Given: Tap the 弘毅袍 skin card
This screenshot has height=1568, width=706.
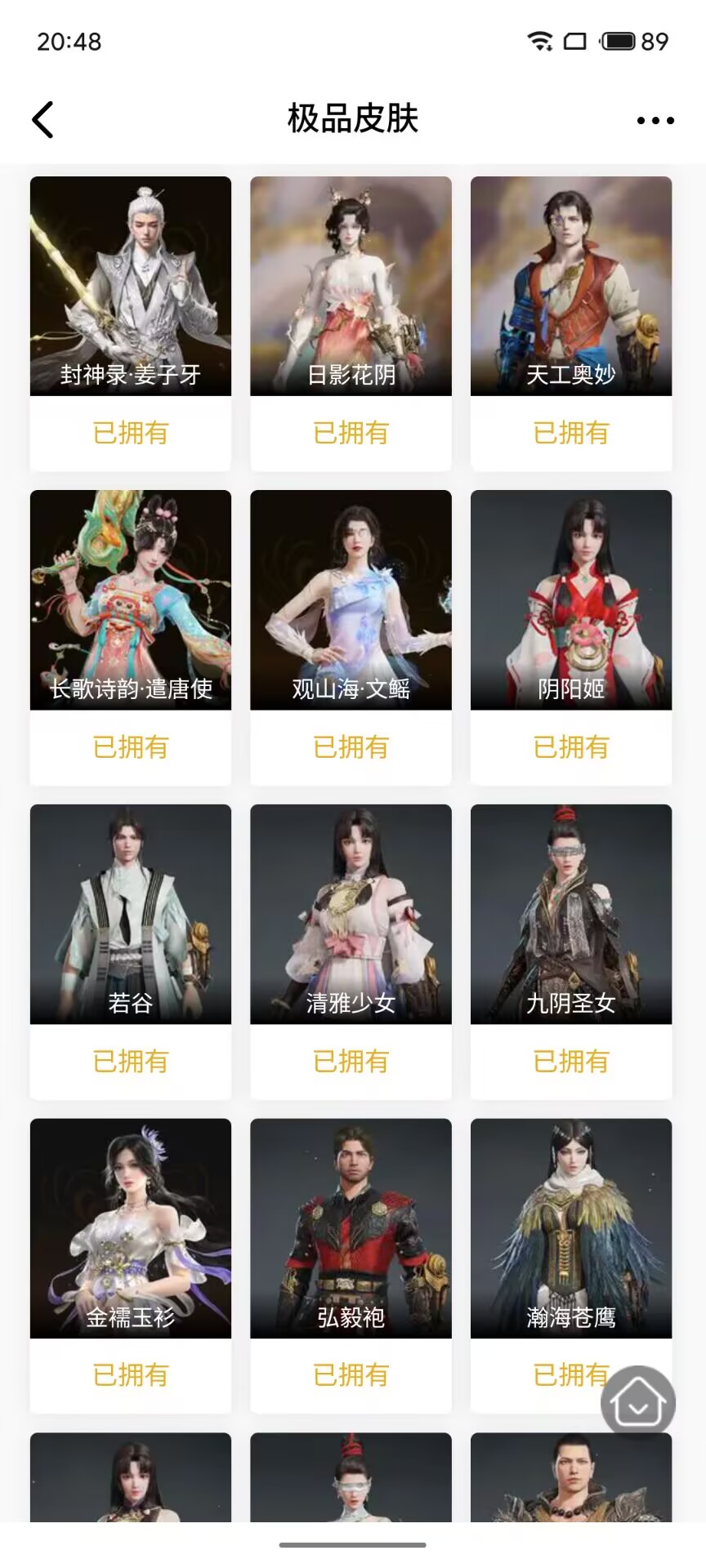Looking at the screenshot, I should click(x=351, y=1228).
